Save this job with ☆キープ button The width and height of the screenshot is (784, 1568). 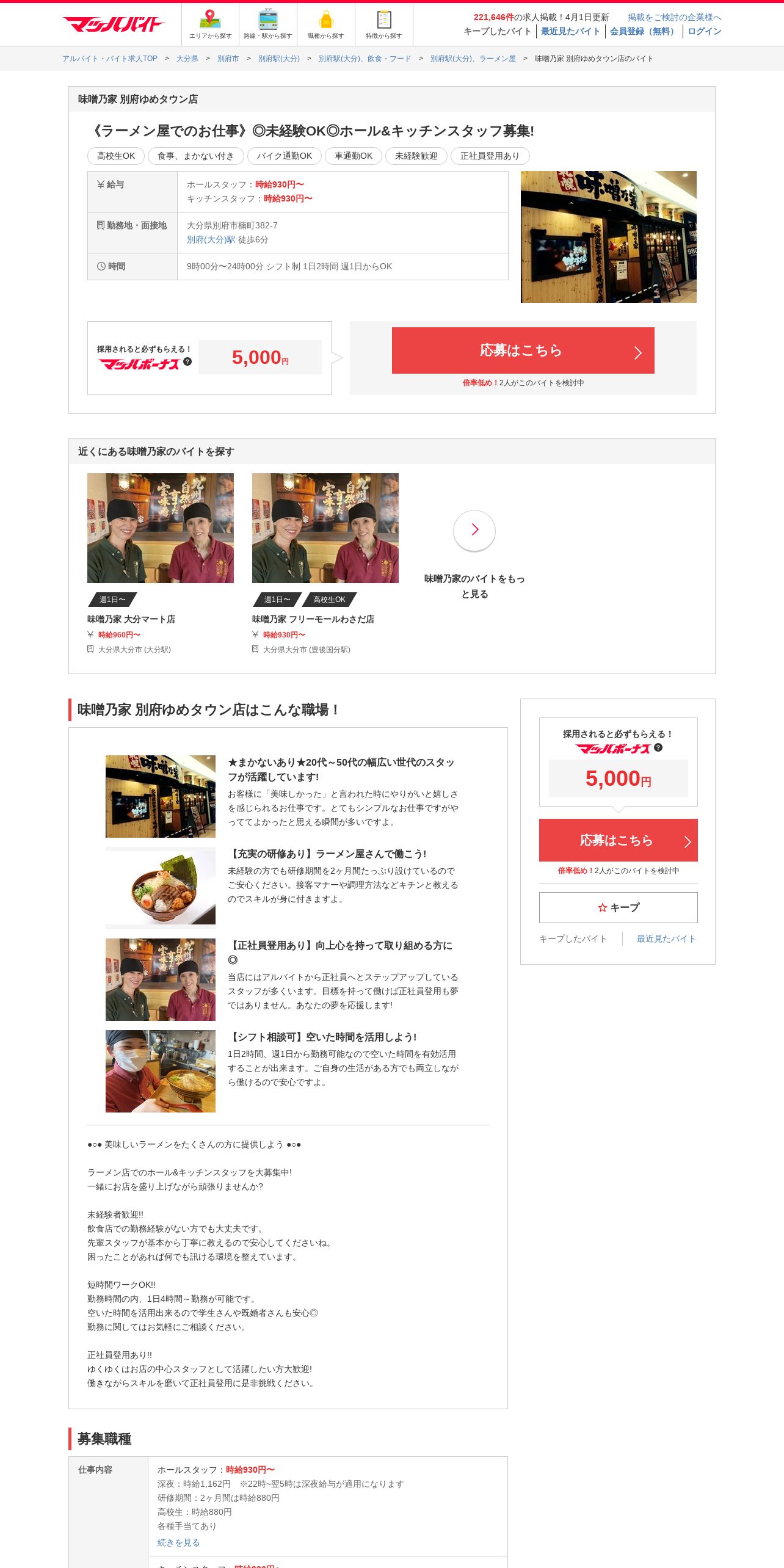tap(619, 907)
